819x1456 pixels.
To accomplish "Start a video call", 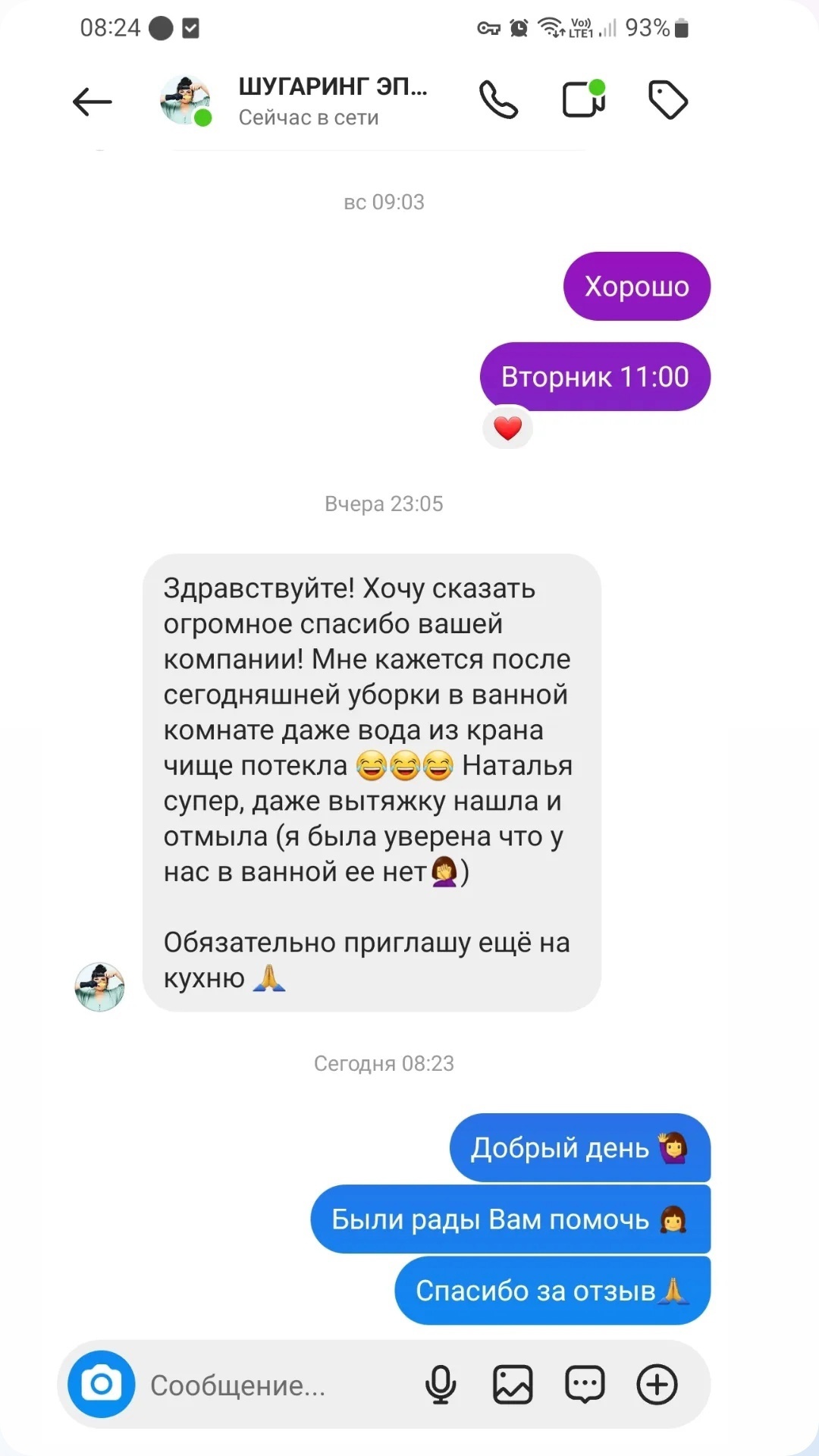I will [x=583, y=99].
